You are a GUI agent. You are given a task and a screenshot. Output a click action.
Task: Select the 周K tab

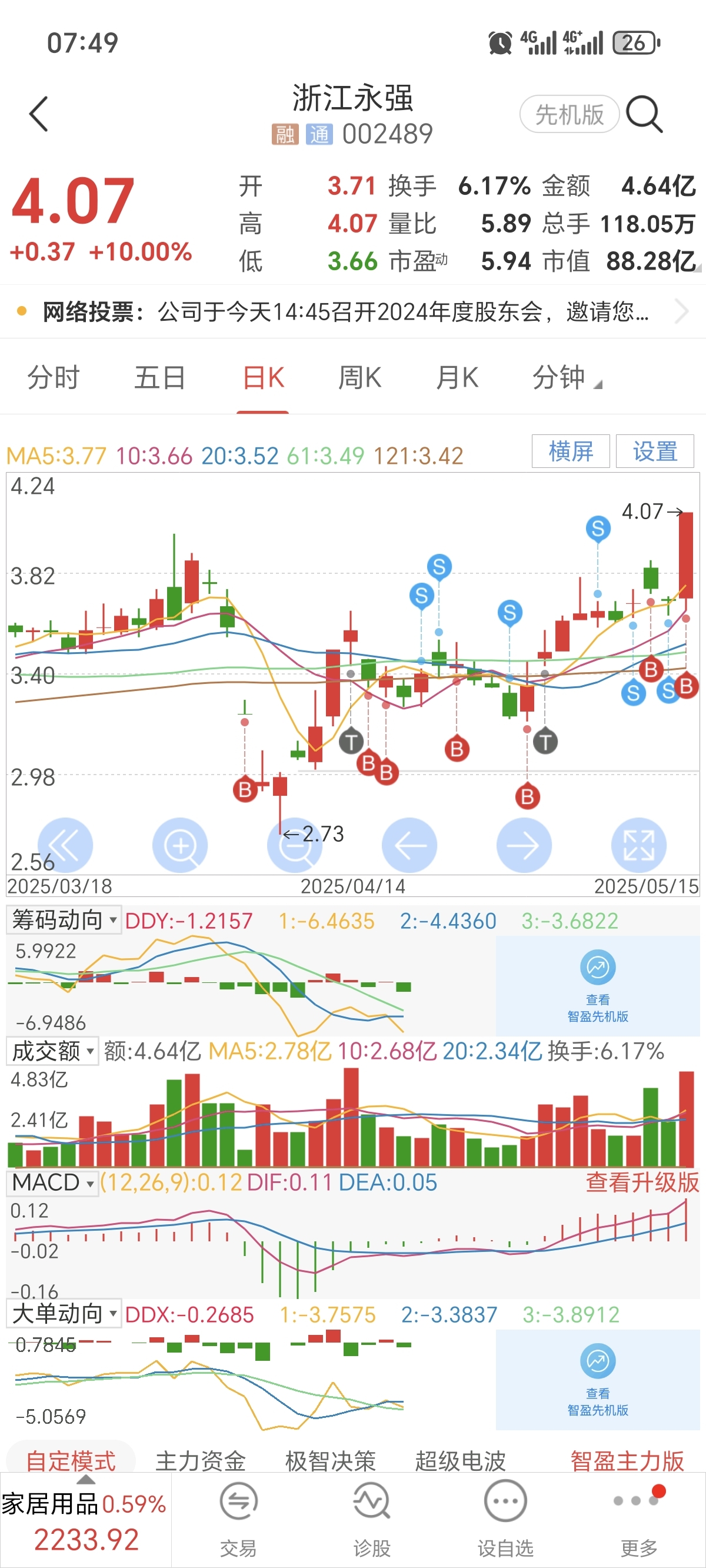pyautogui.click(x=359, y=377)
